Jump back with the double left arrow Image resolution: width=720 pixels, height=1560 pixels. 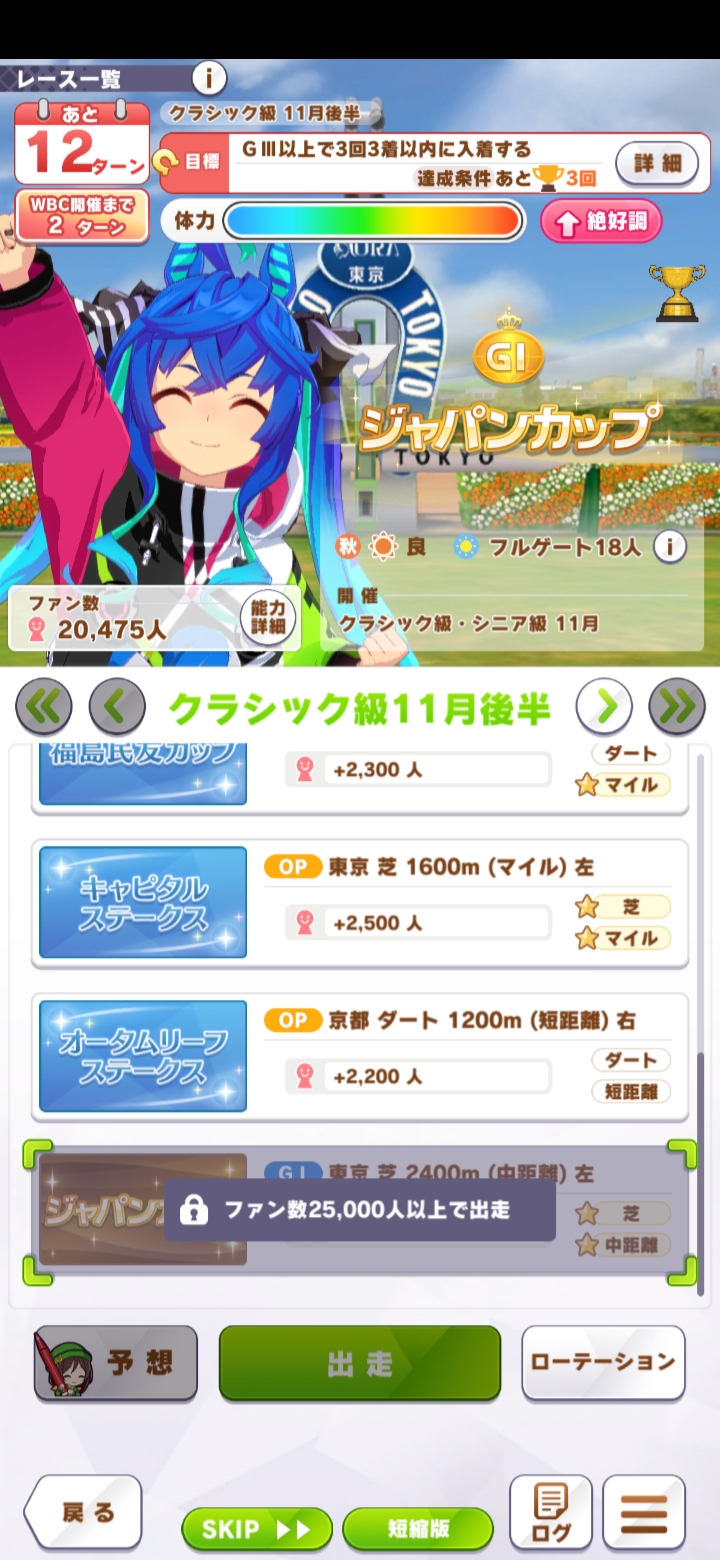(x=44, y=708)
